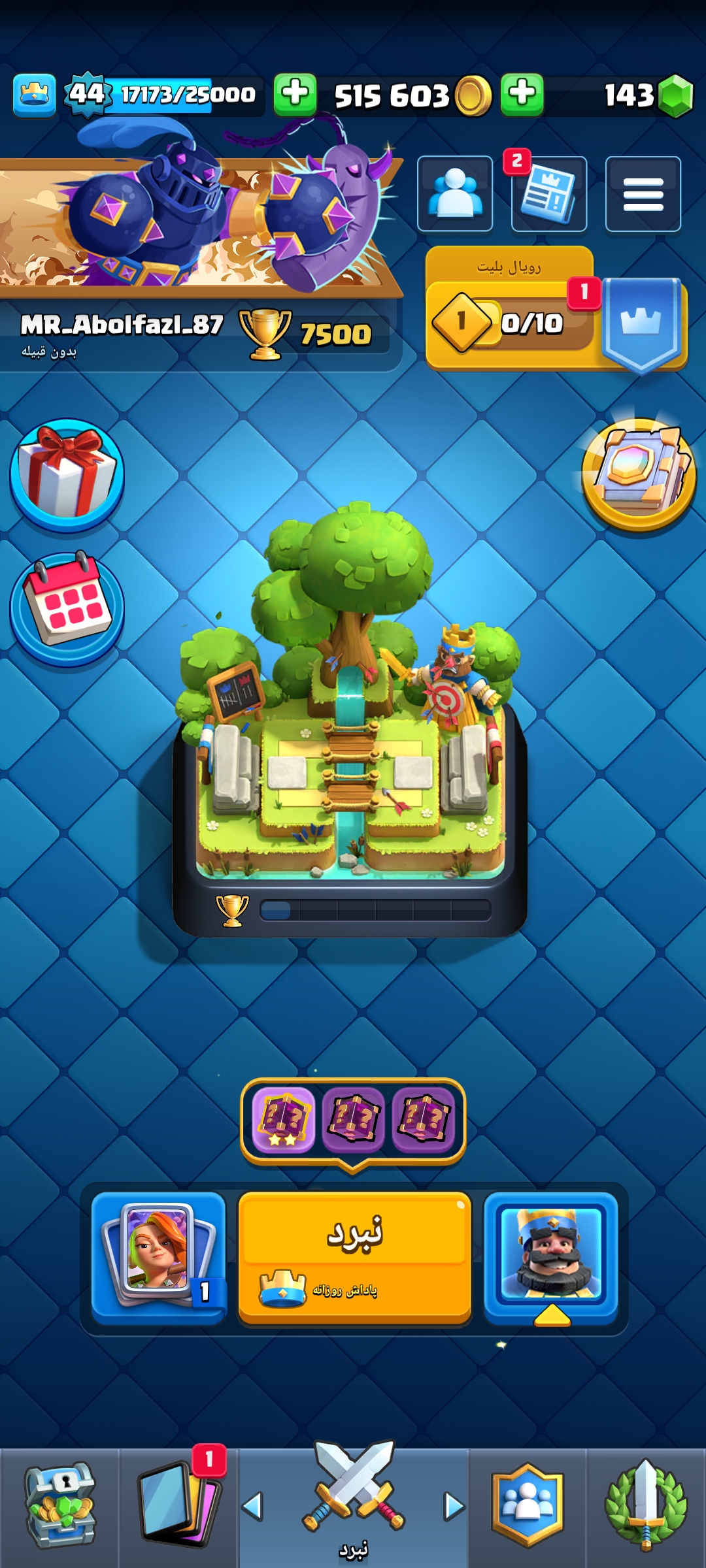The image size is (706, 1568).
Task: Open the news feed icon
Action: pyautogui.click(x=548, y=194)
